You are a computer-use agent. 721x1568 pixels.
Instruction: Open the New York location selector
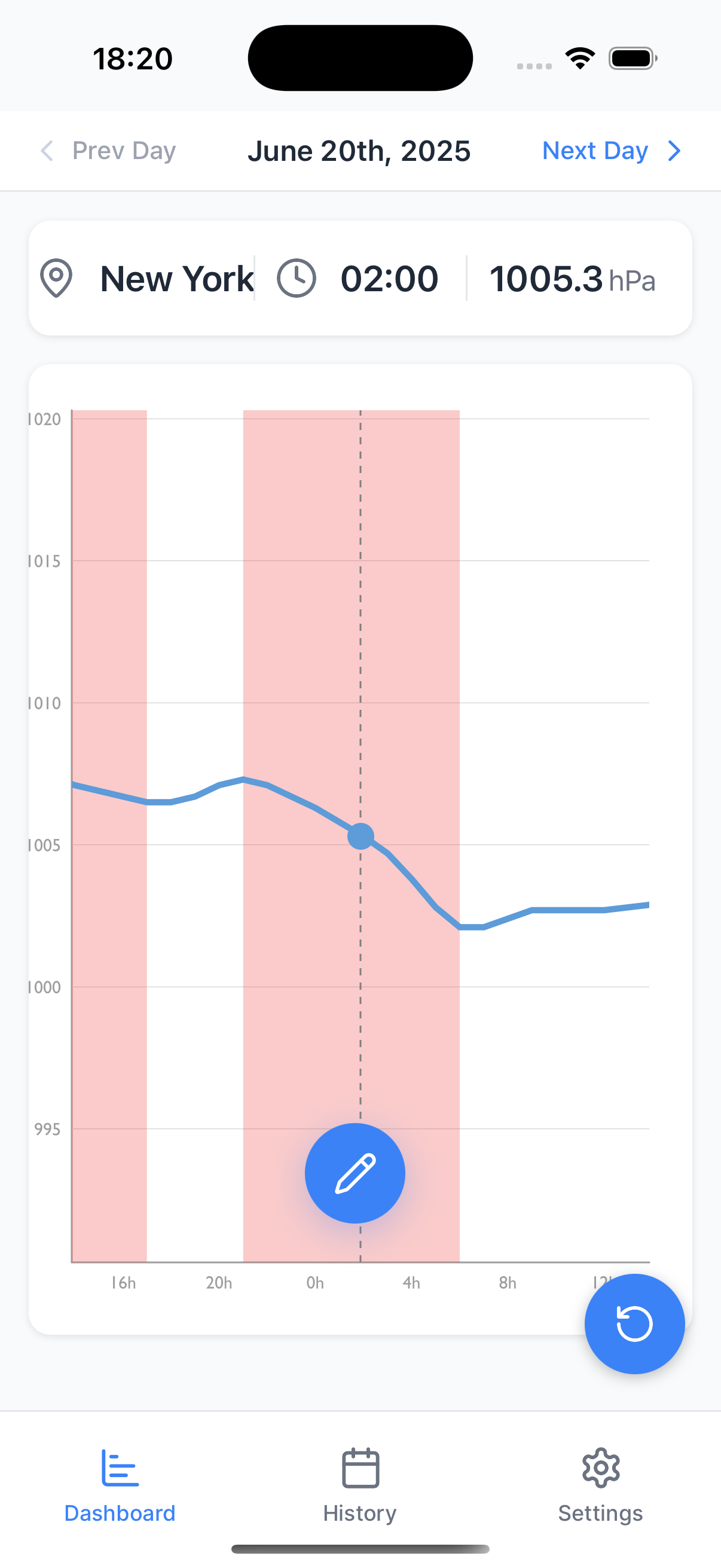pyautogui.click(x=146, y=279)
